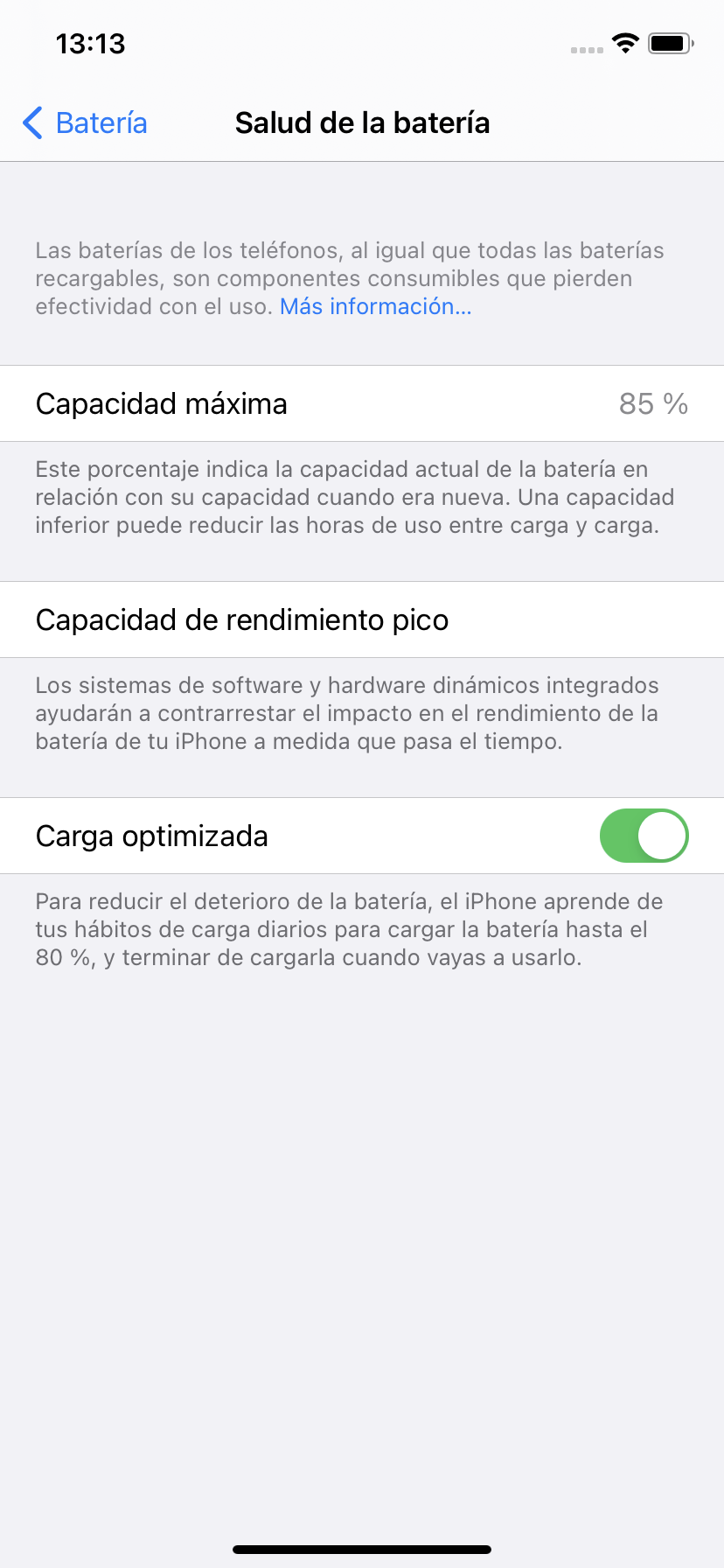Go back to Batería settings
This screenshot has width=724, height=1568.
(85, 123)
